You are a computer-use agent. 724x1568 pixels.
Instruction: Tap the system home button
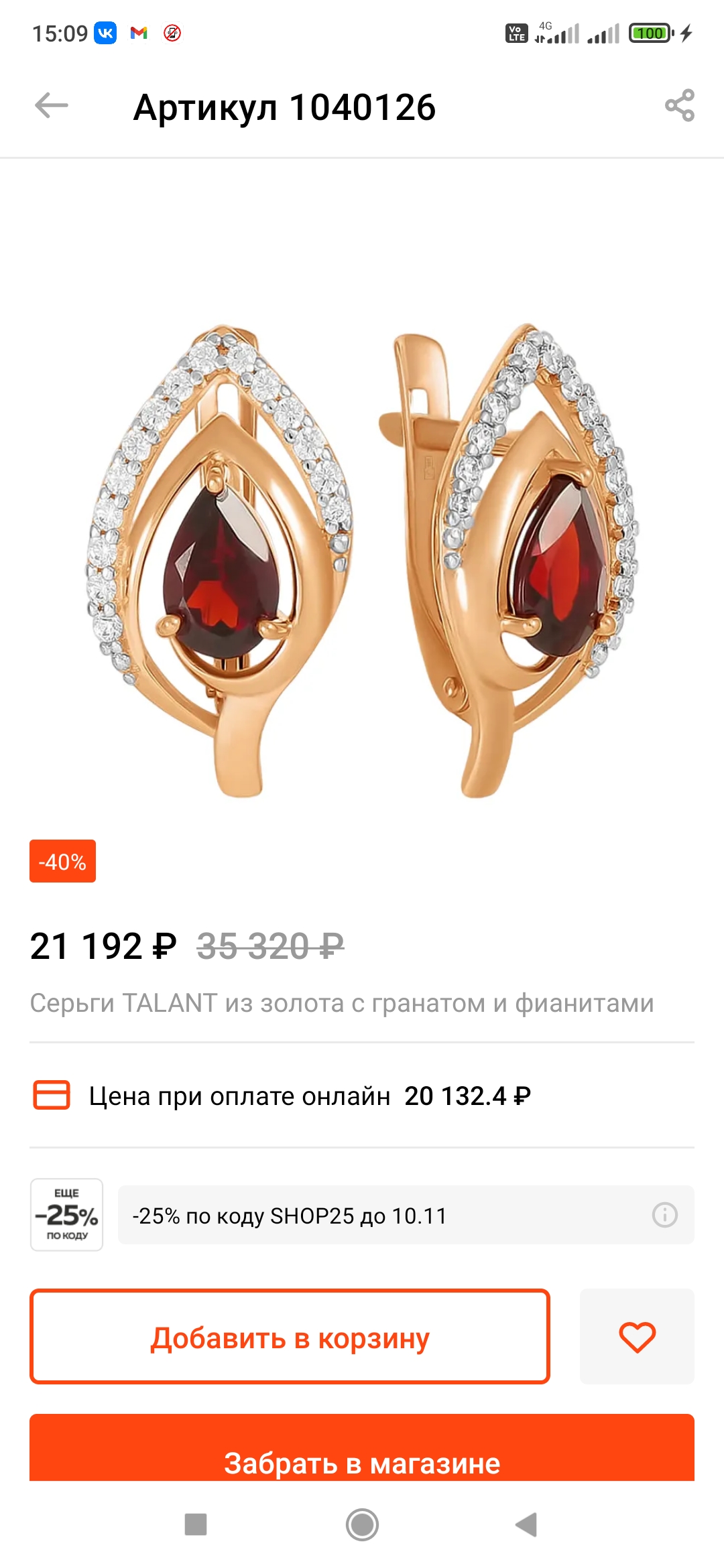pos(362,1525)
